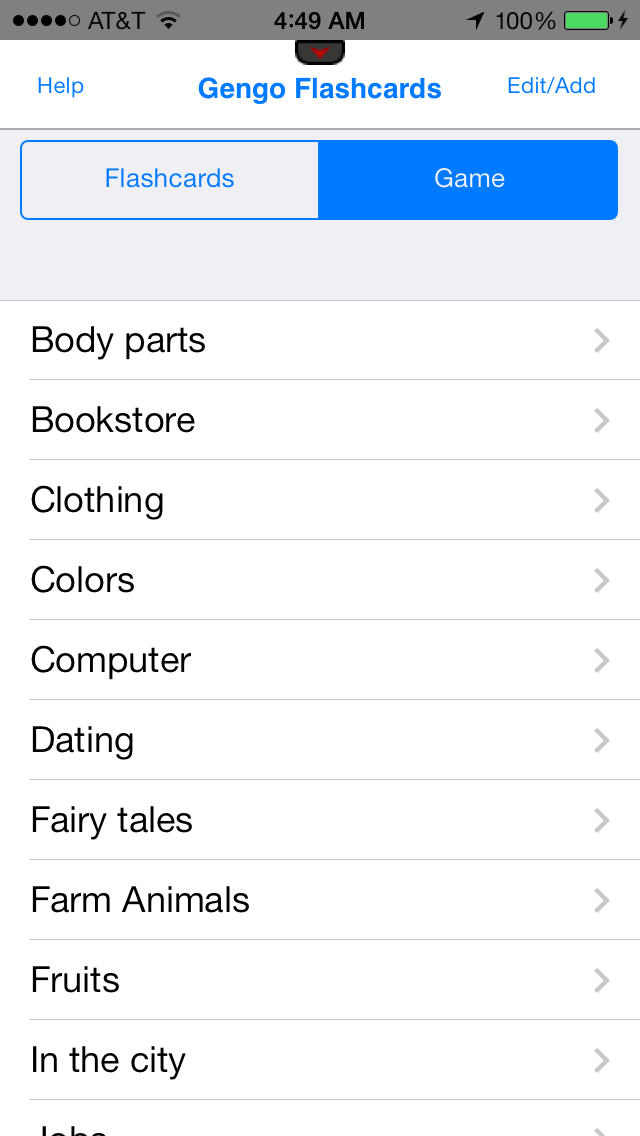Open the Colors category
This screenshot has width=640, height=1136.
320,580
